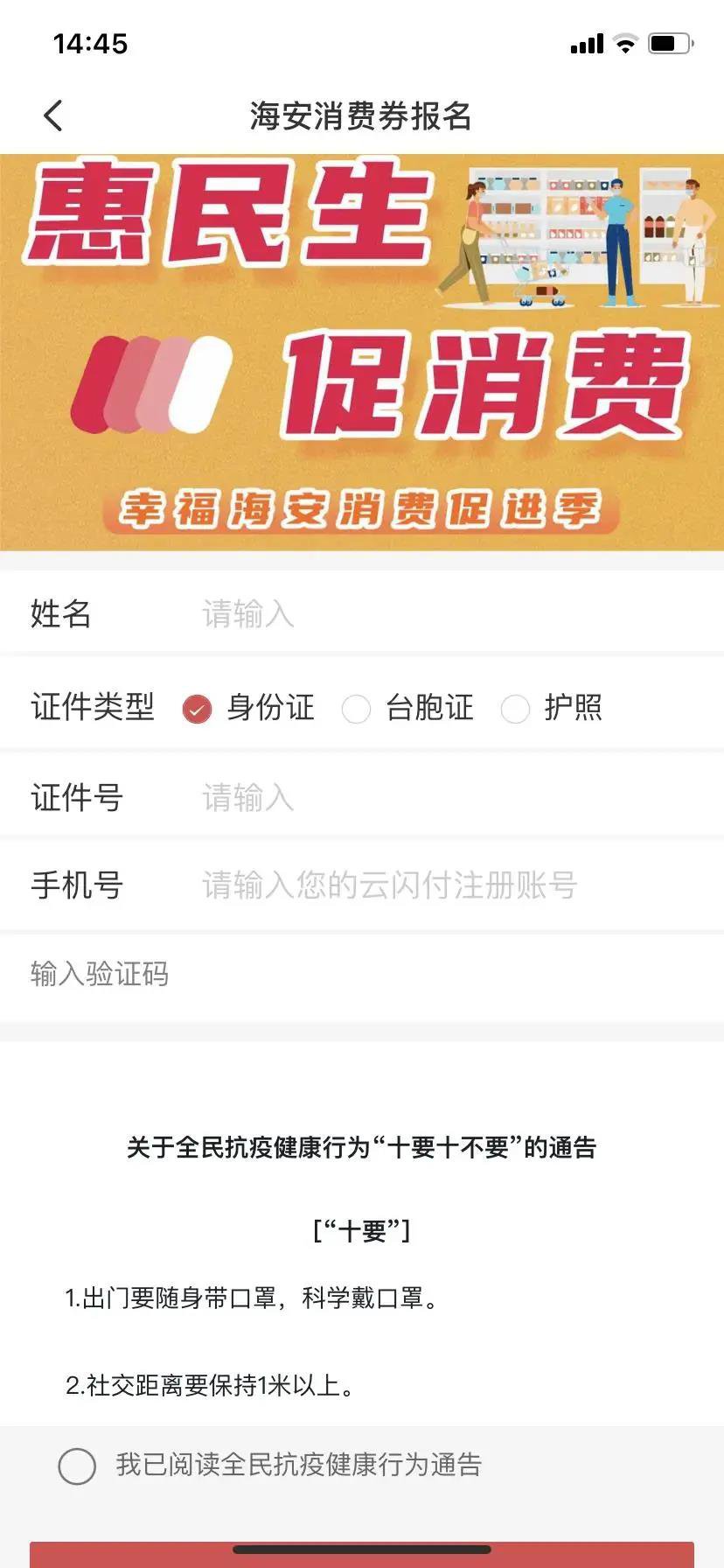
Task: Select 身份证 as certificate type
Action: click(198, 709)
